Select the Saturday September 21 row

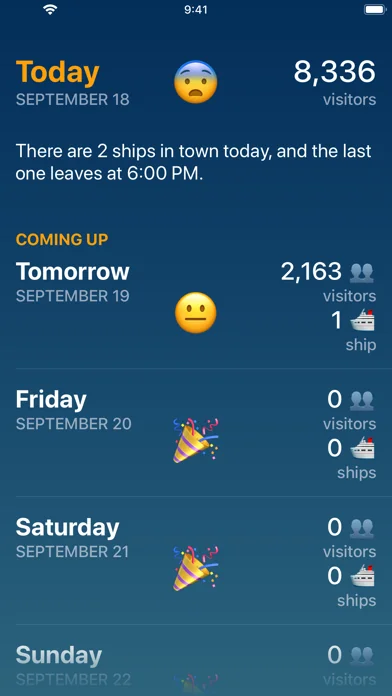[196, 561]
